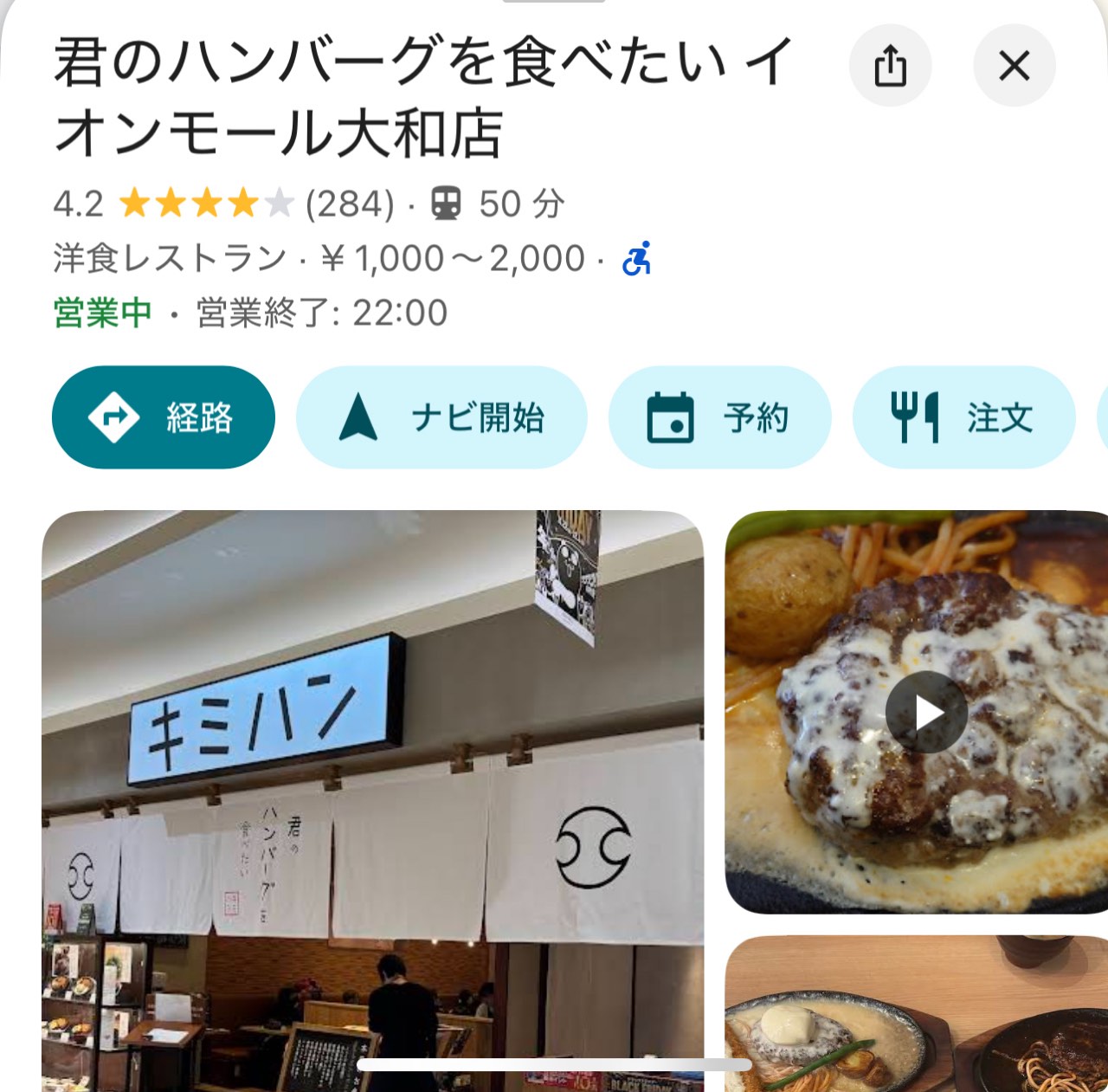This screenshot has height=1092, width=1108.
Task: Make a reservation with 予約
Action: click(x=719, y=417)
